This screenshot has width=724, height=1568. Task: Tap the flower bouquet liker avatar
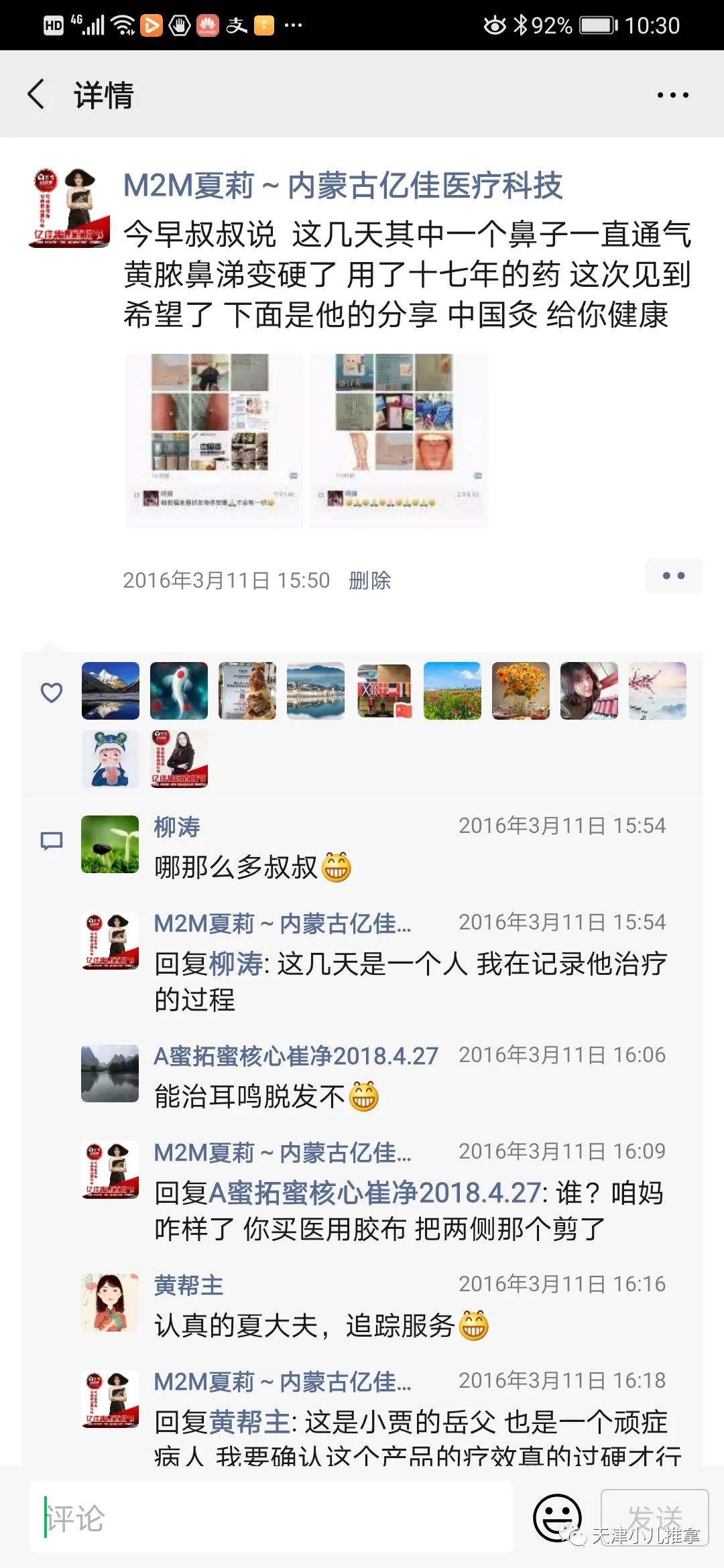520,692
